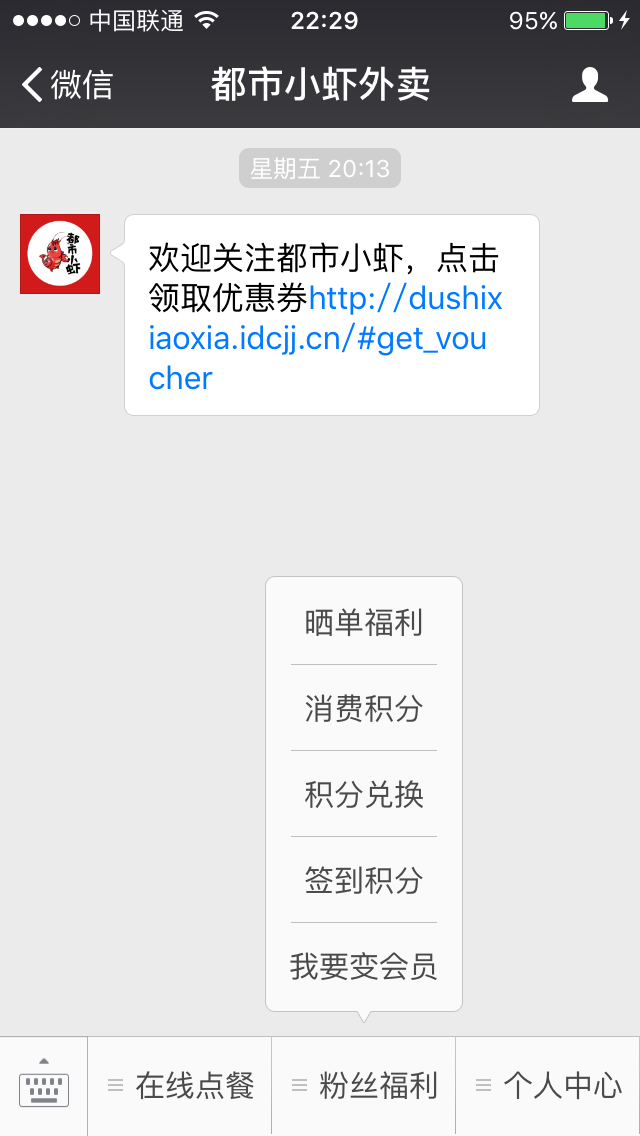Open the 在线点餐 menu
Screen dimensions: 640x1136
coord(180,1086)
